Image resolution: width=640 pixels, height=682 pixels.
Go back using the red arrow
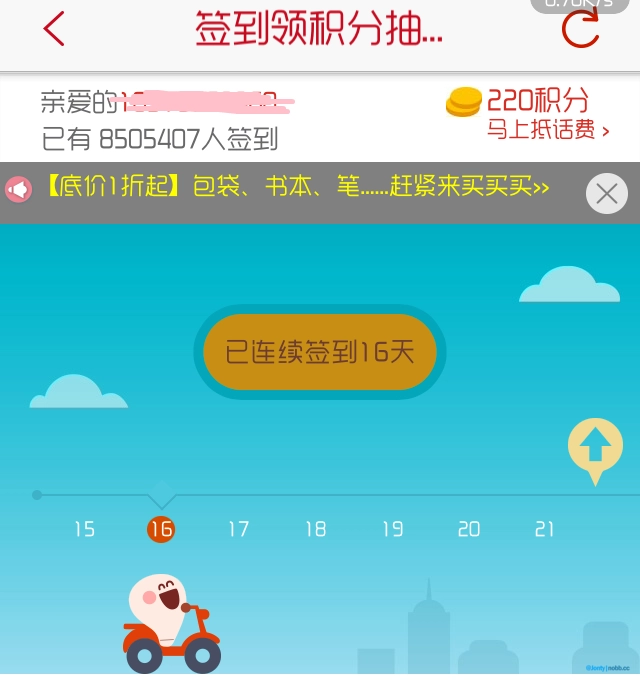[54, 29]
